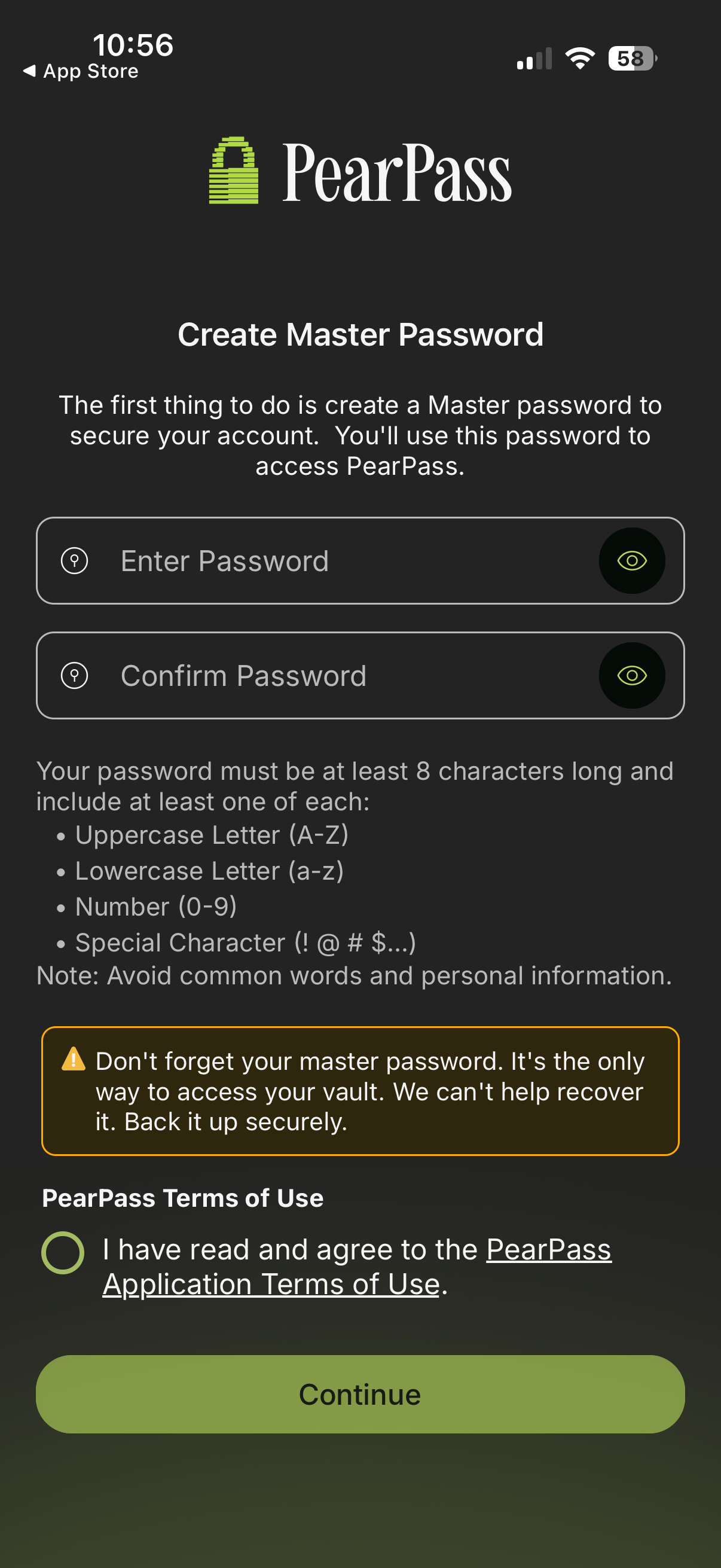Focus the Confirm Password field
The image size is (721, 1568).
pyautogui.click(x=304, y=675)
